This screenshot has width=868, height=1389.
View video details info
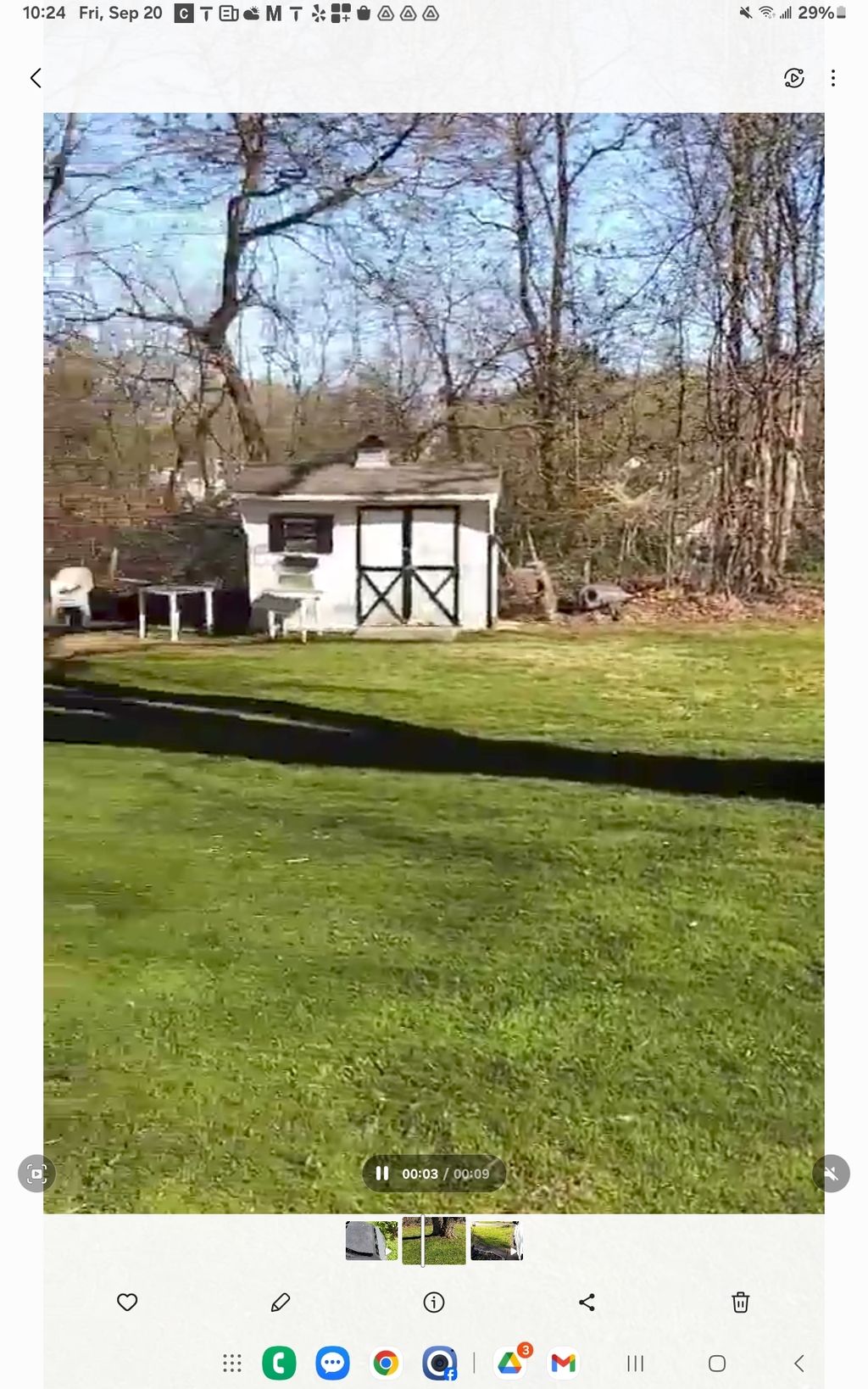pyautogui.click(x=434, y=1302)
